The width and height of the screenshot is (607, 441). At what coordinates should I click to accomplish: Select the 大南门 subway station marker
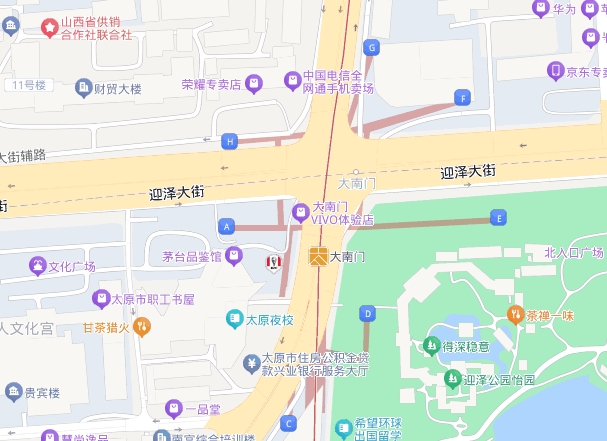(317, 257)
